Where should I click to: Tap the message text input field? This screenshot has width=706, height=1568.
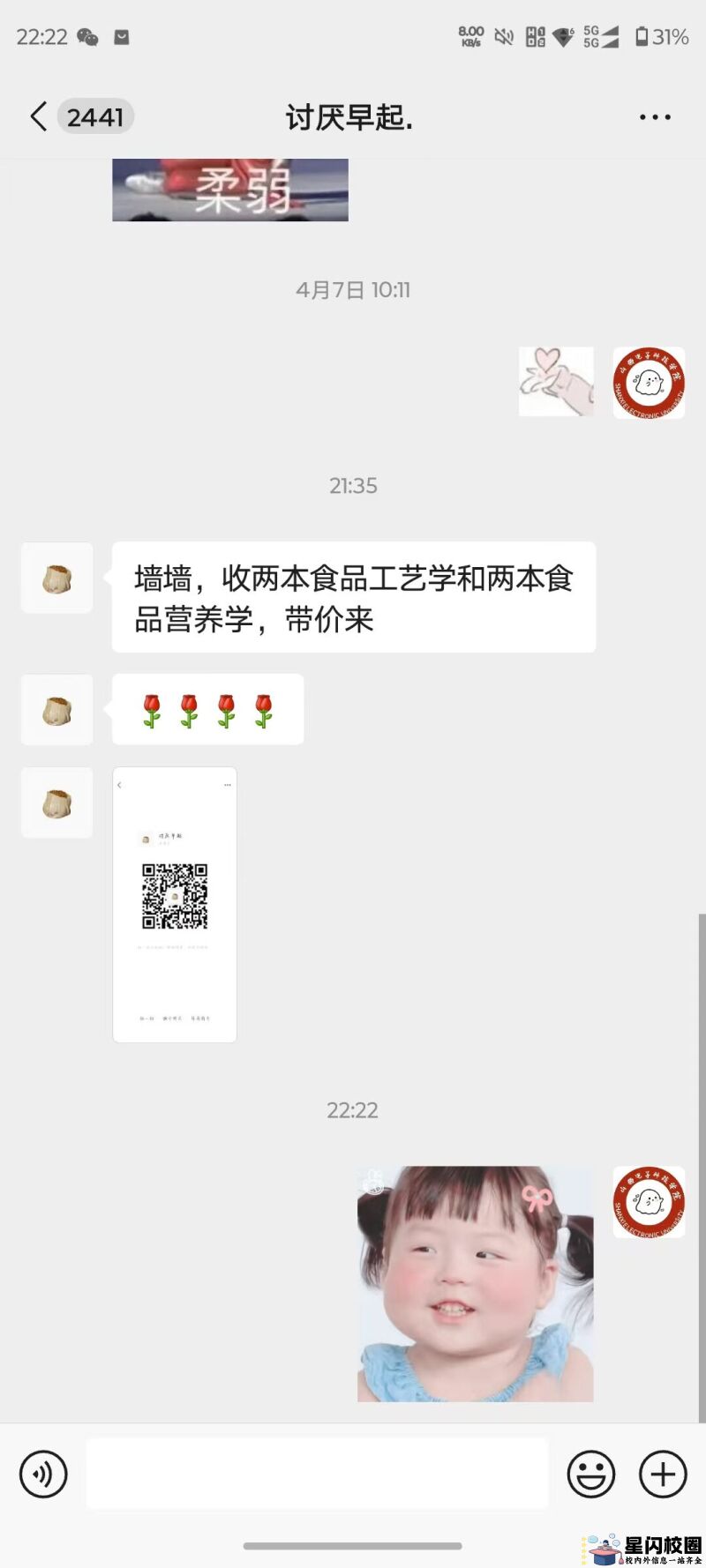(x=317, y=1474)
